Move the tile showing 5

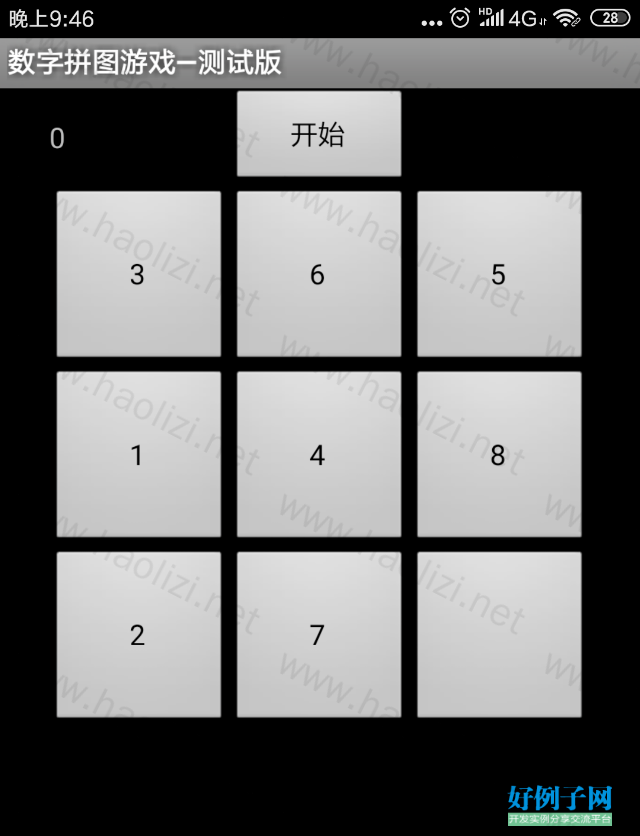tap(499, 274)
